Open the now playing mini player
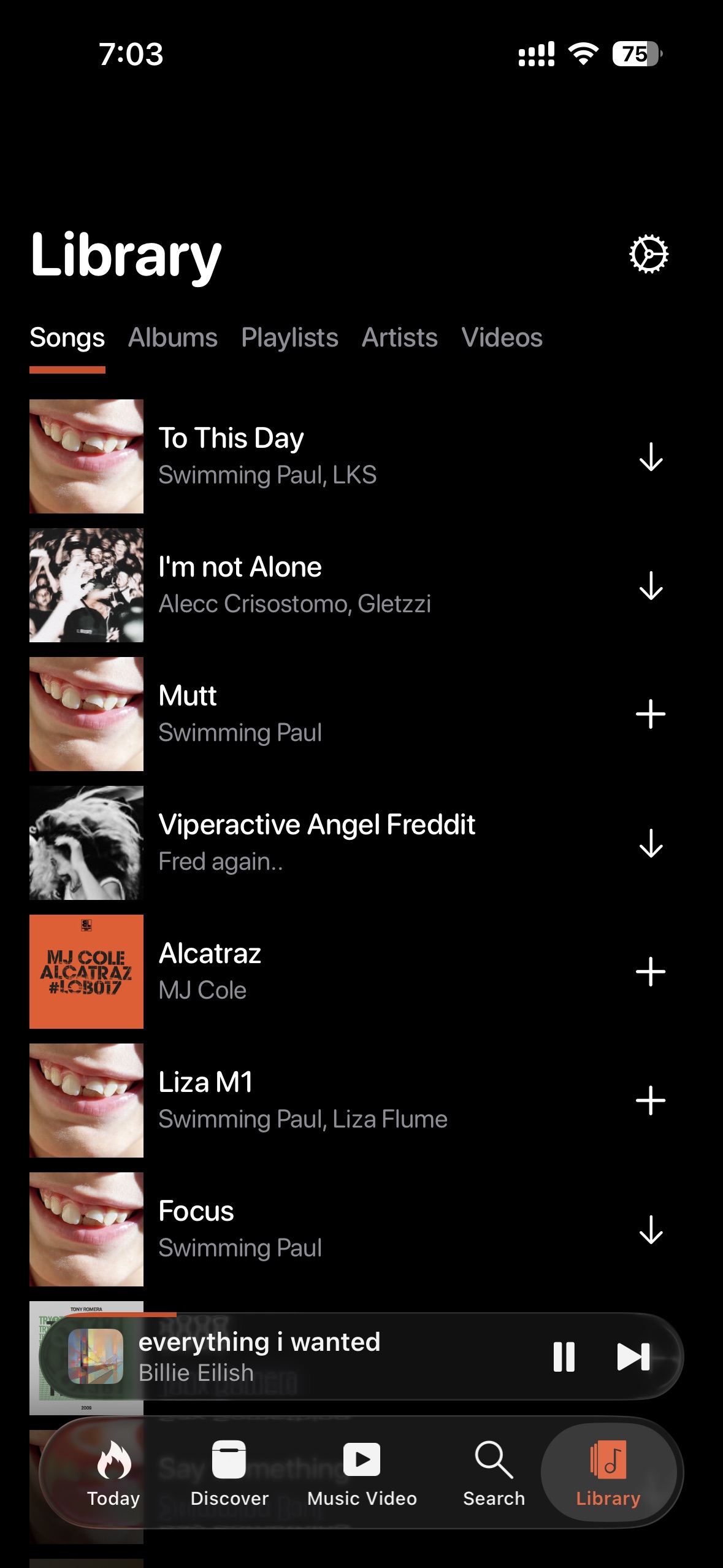723x1568 pixels. [x=307, y=1356]
